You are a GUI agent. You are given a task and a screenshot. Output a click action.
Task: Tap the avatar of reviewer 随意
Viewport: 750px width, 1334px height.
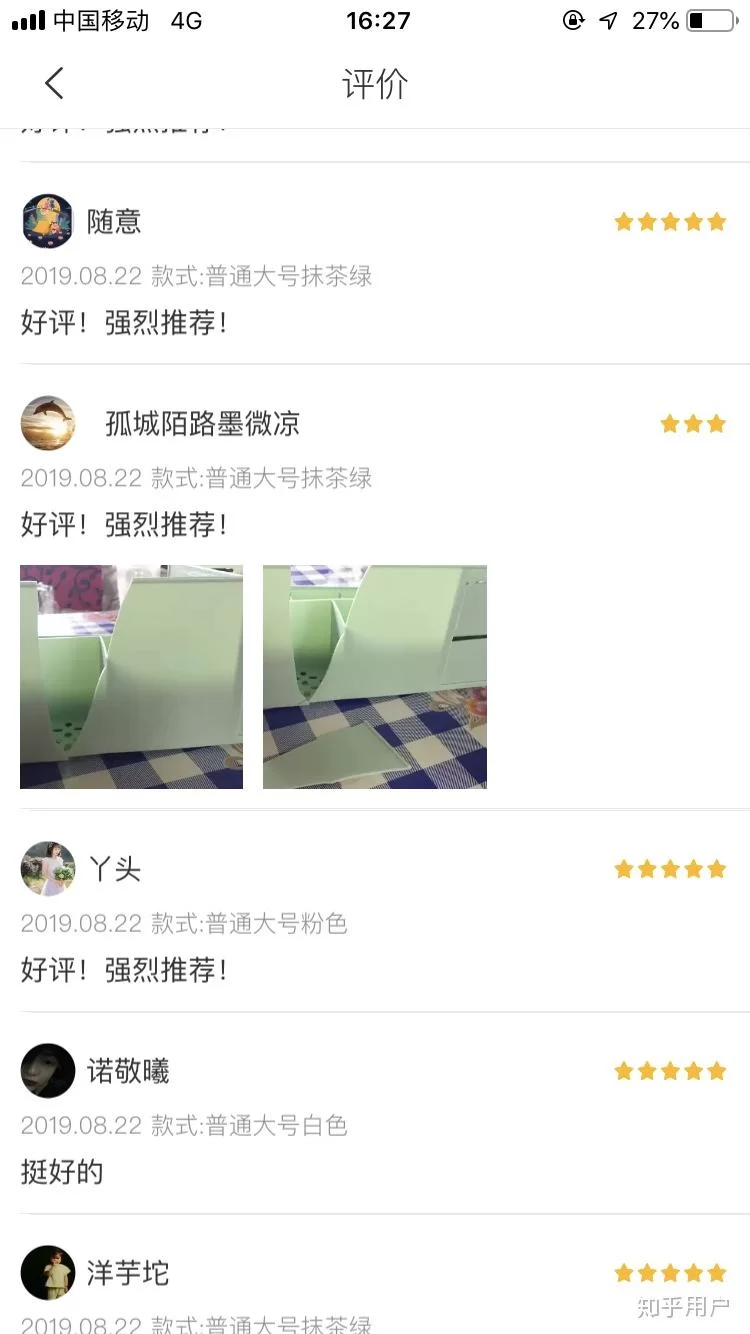48,221
